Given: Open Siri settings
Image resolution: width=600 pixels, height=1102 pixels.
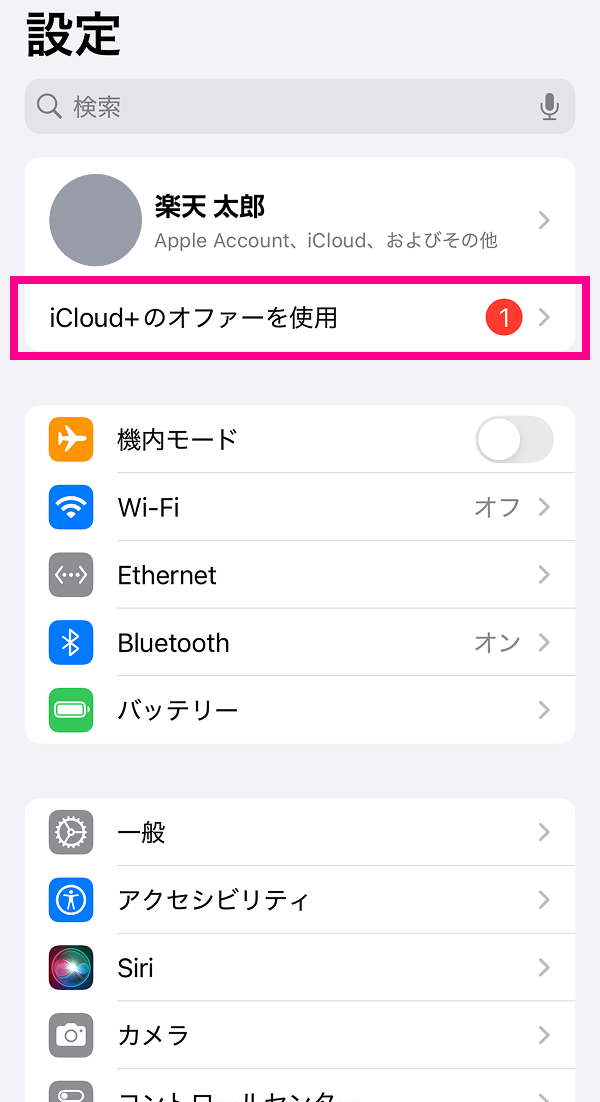Looking at the screenshot, I should 300,967.
